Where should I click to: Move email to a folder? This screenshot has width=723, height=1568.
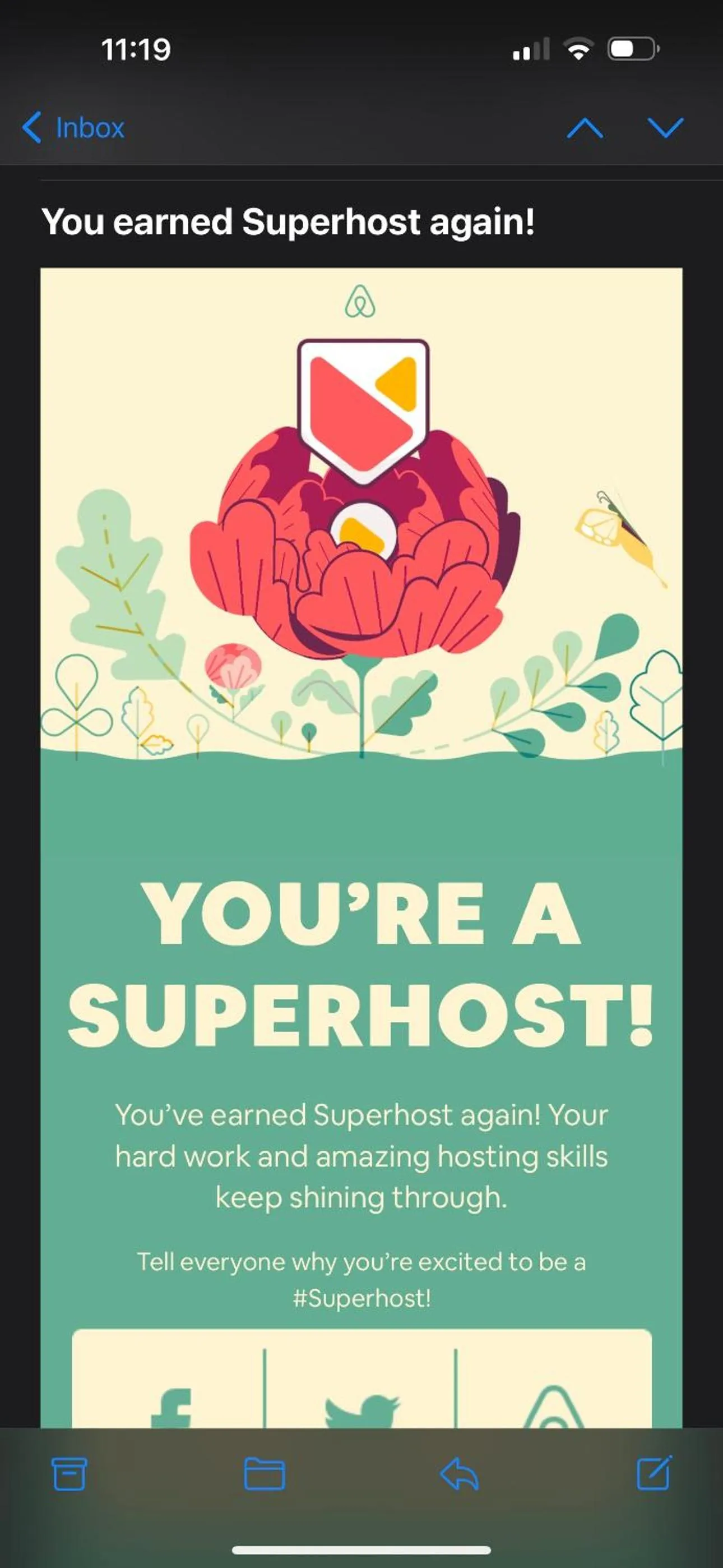coord(264,1474)
